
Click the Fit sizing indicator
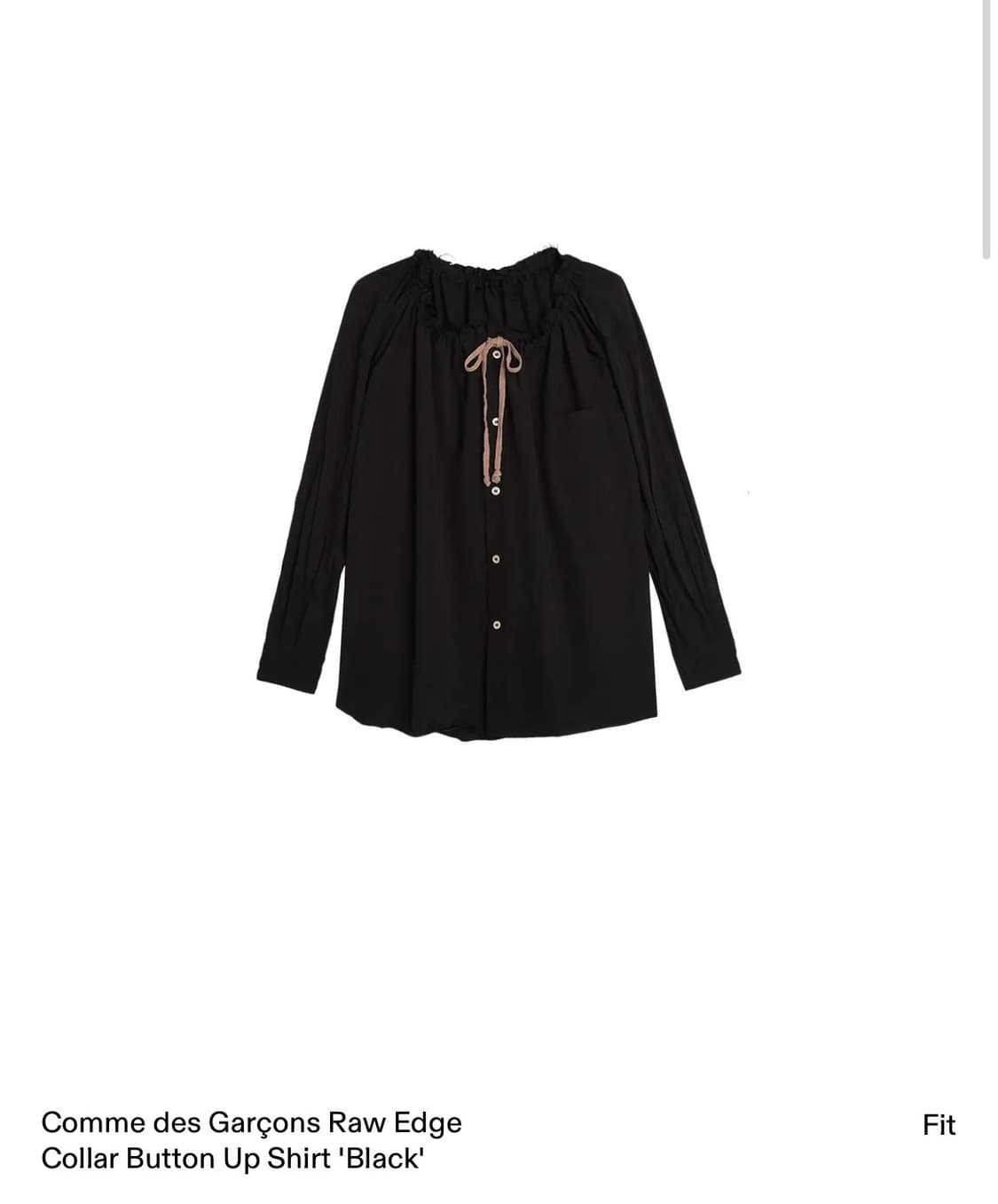(939, 1125)
